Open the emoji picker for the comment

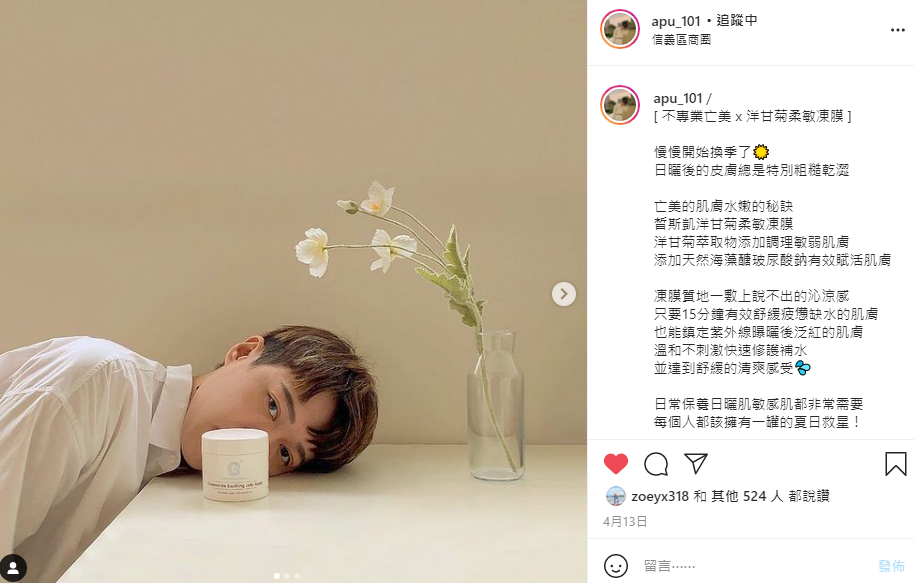pyautogui.click(x=616, y=565)
